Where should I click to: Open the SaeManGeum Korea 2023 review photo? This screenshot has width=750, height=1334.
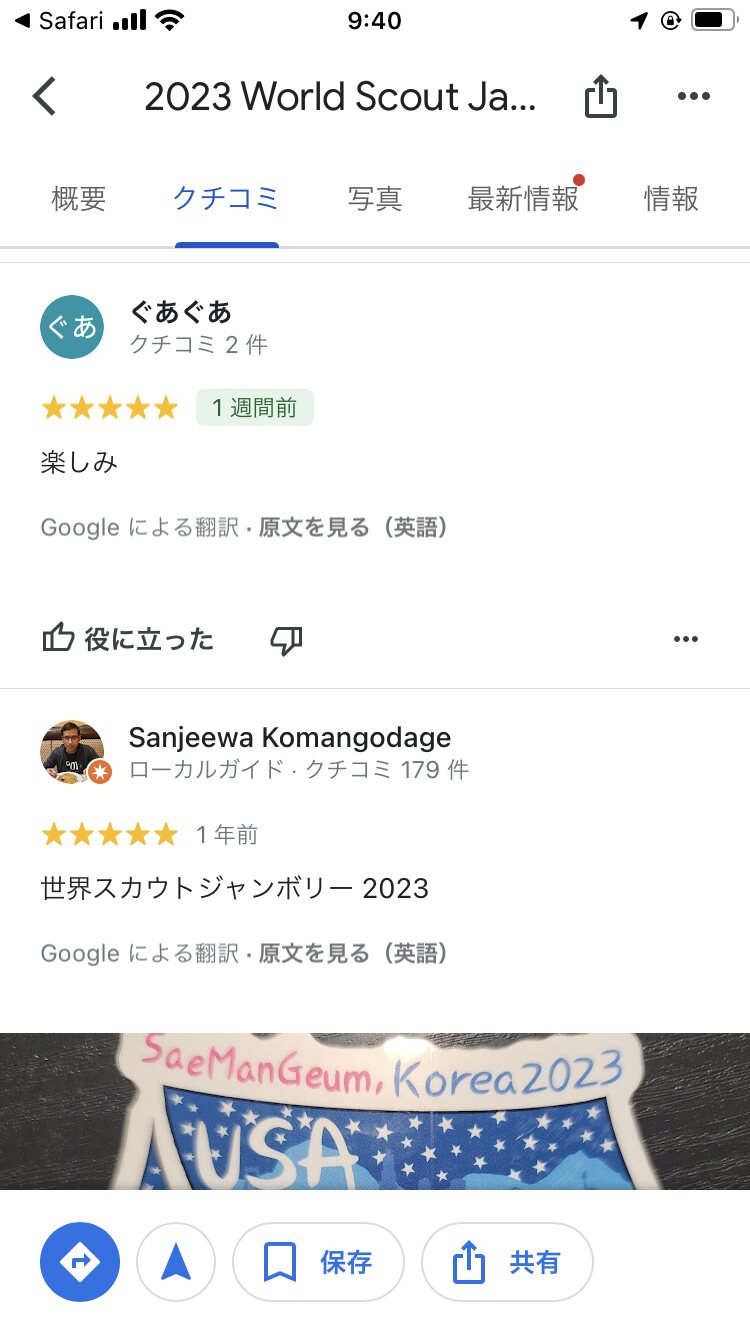pyautogui.click(x=375, y=1110)
